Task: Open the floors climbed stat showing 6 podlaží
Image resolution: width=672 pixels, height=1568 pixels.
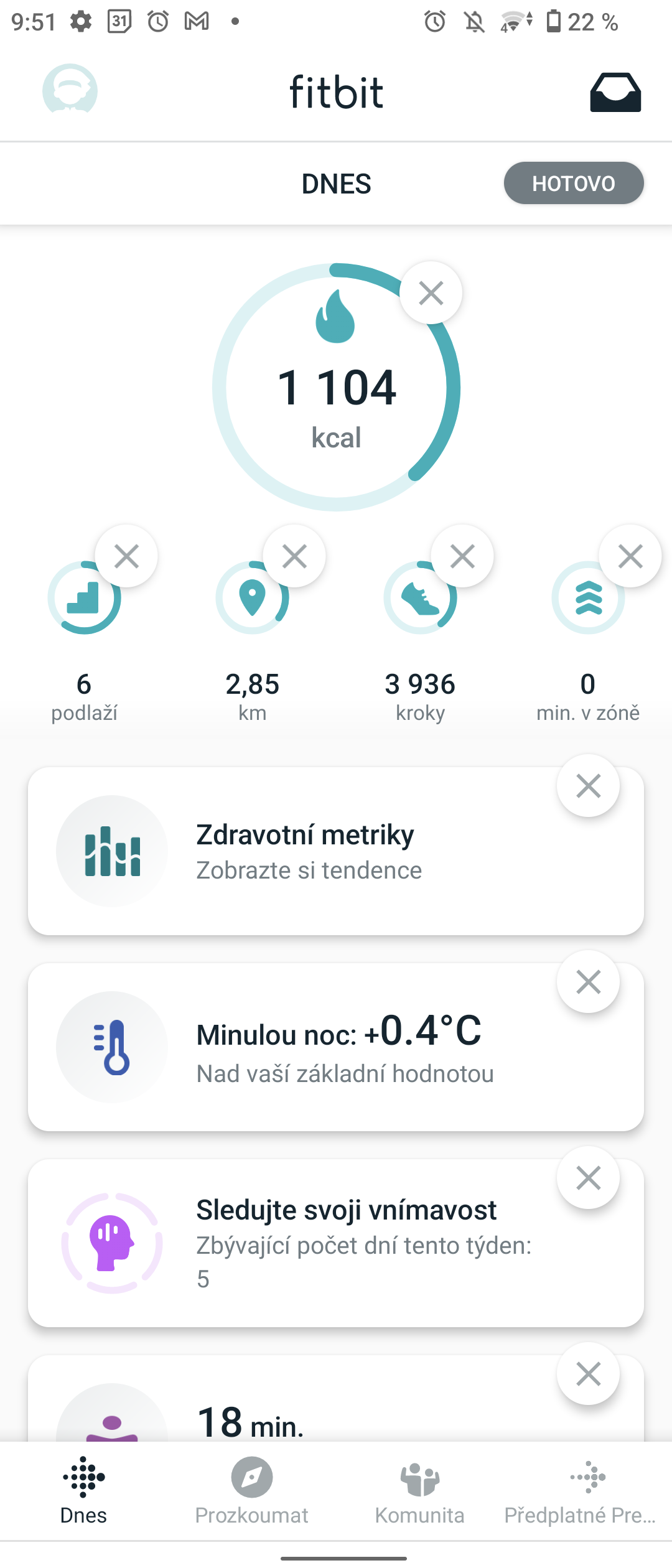Action: click(x=85, y=597)
